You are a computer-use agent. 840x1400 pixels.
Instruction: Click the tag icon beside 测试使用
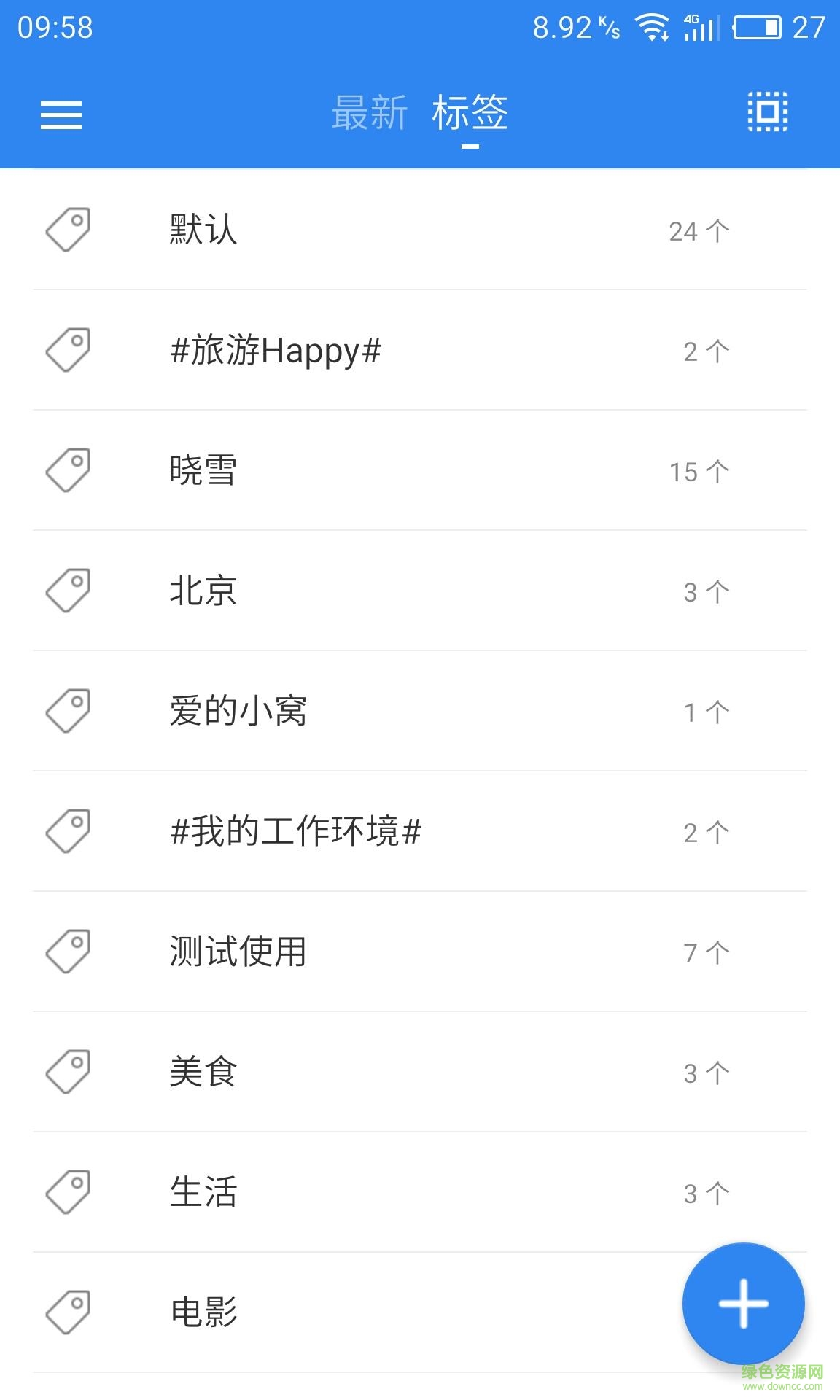click(69, 952)
